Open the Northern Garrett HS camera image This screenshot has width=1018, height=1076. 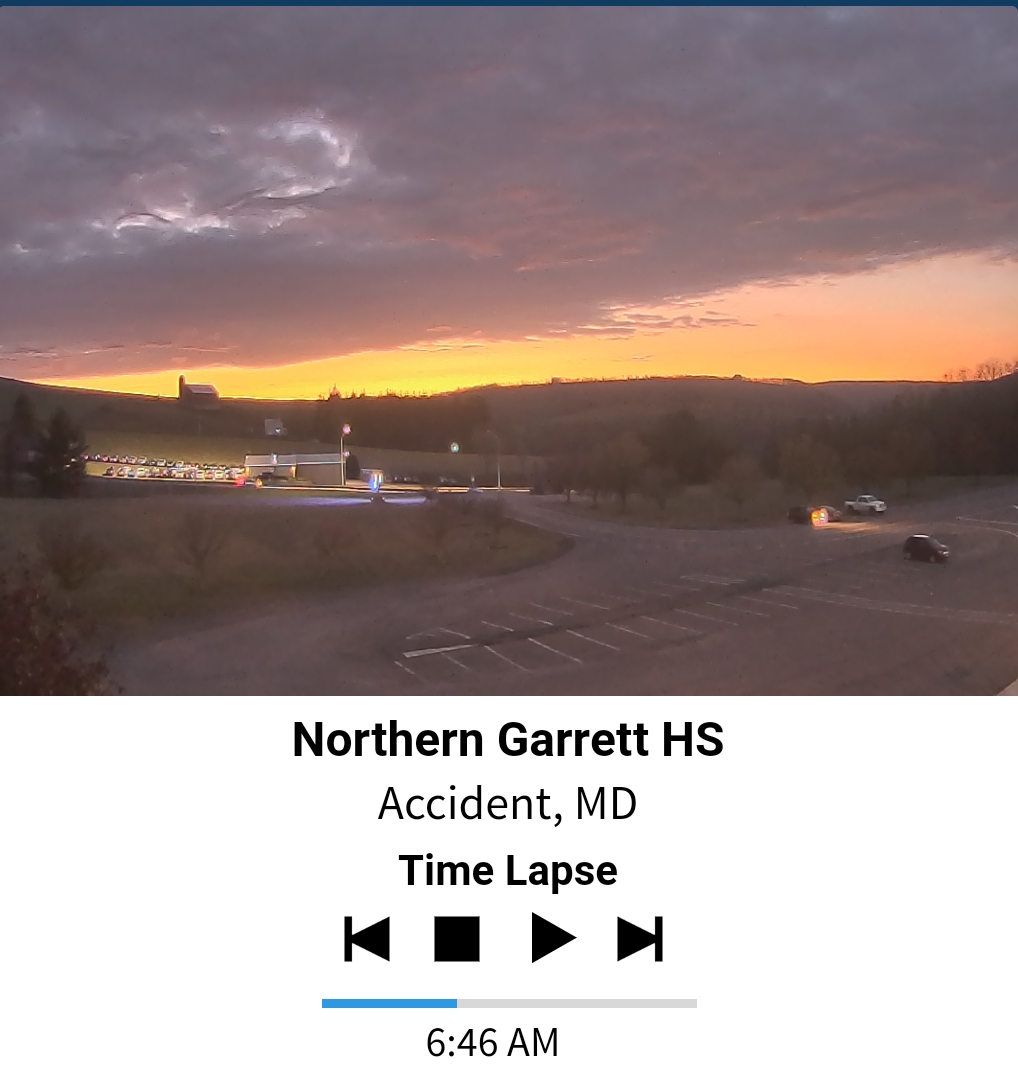click(x=509, y=350)
